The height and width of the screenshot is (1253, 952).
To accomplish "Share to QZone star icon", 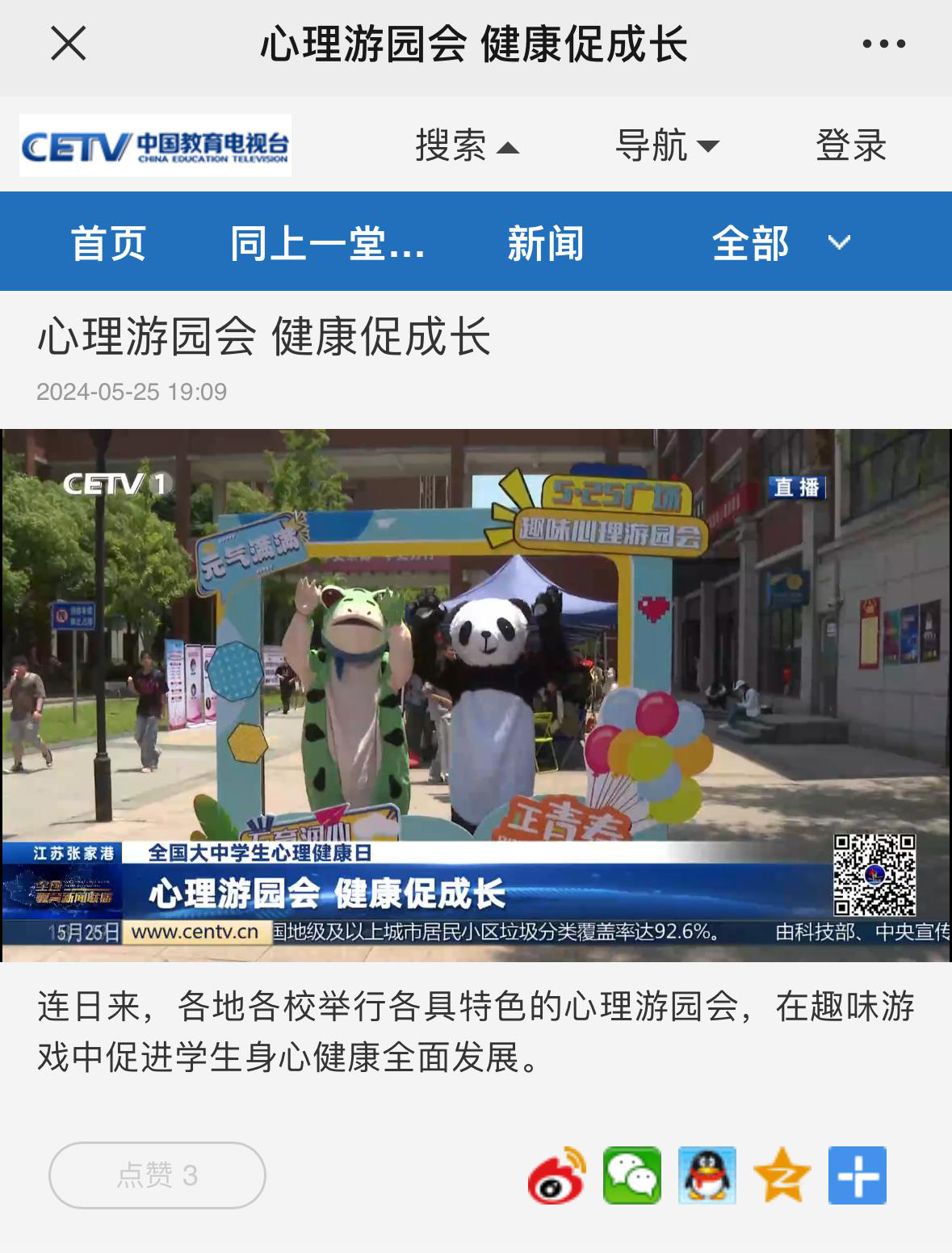I will pos(782,1175).
